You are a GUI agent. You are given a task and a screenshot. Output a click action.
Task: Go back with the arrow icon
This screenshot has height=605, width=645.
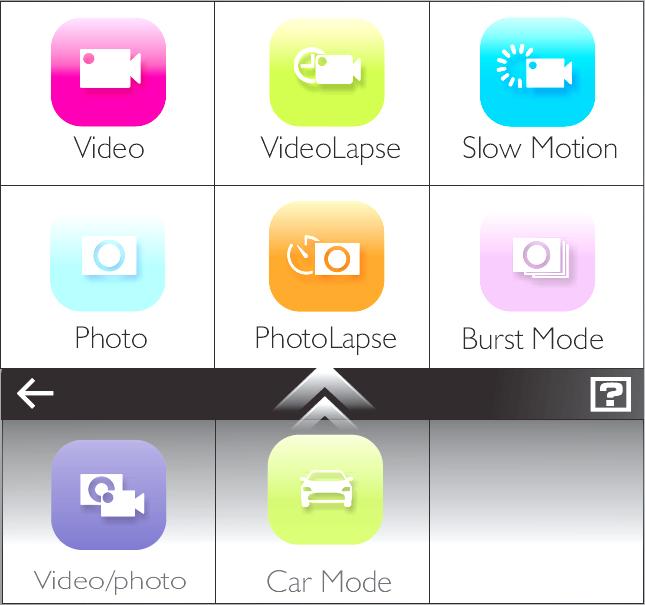pyautogui.click(x=35, y=395)
